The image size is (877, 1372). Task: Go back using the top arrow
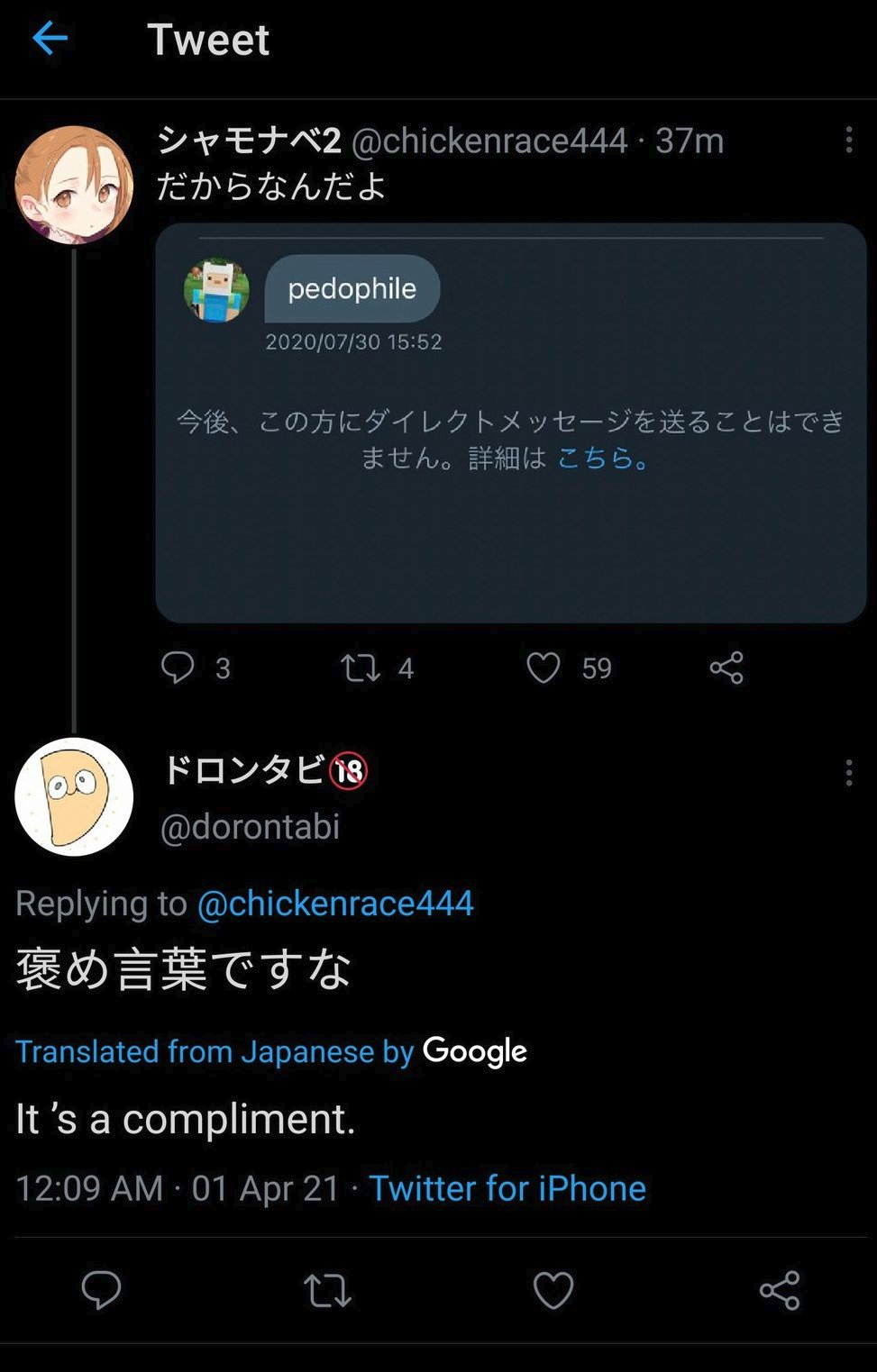[x=50, y=39]
